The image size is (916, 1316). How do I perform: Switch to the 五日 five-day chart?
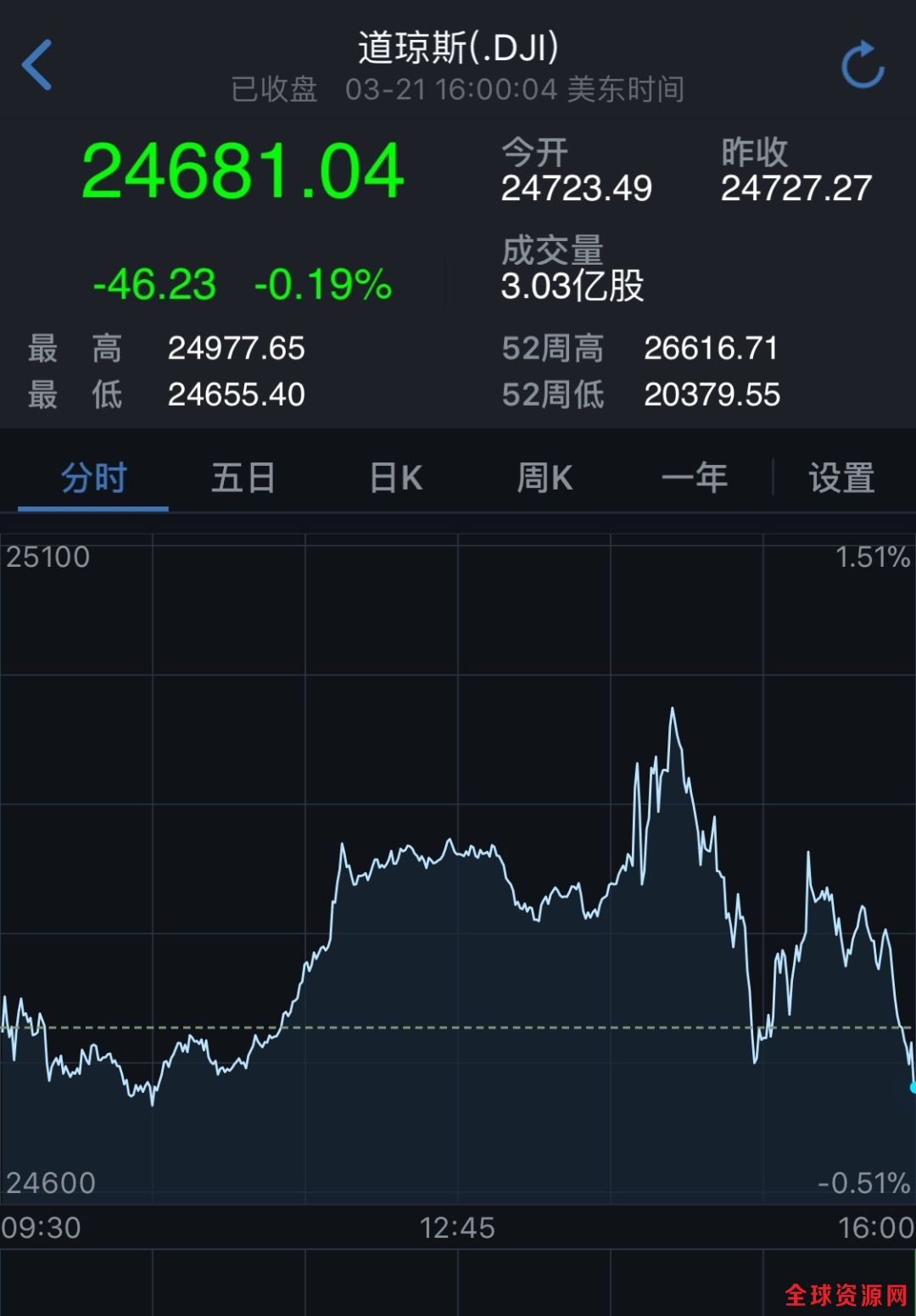pyautogui.click(x=243, y=478)
